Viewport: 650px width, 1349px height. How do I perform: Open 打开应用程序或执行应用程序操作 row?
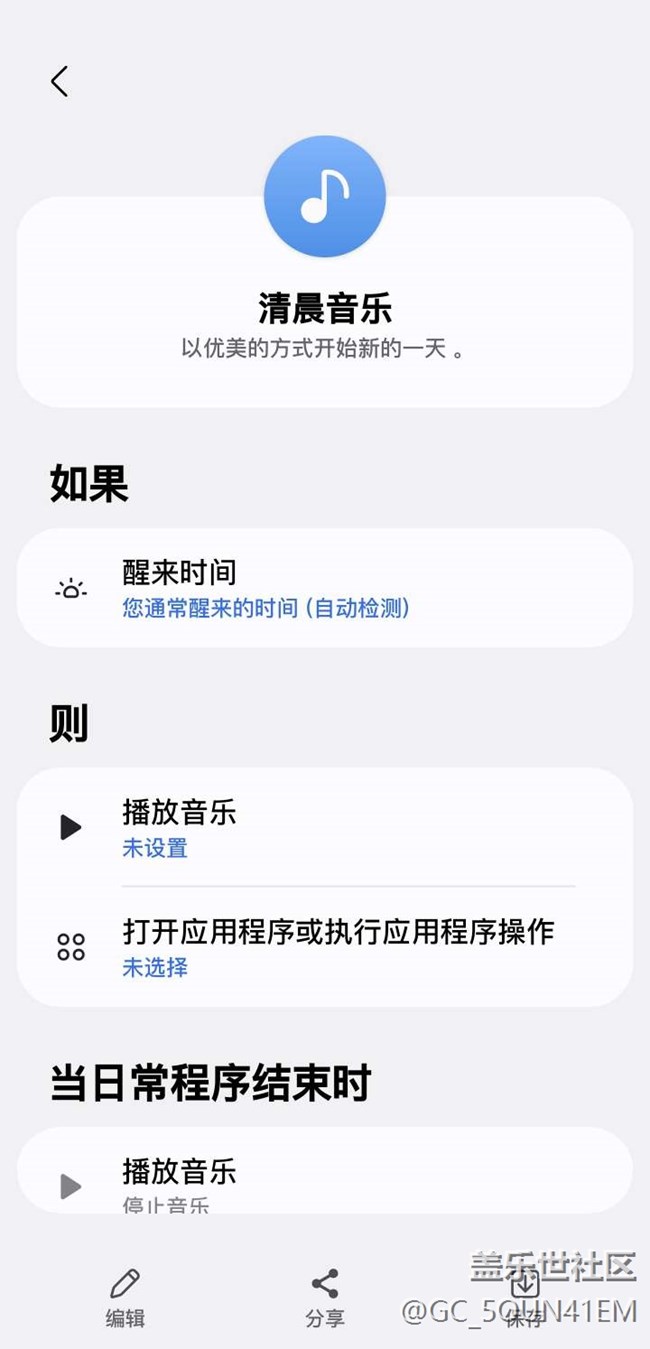[325, 946]
